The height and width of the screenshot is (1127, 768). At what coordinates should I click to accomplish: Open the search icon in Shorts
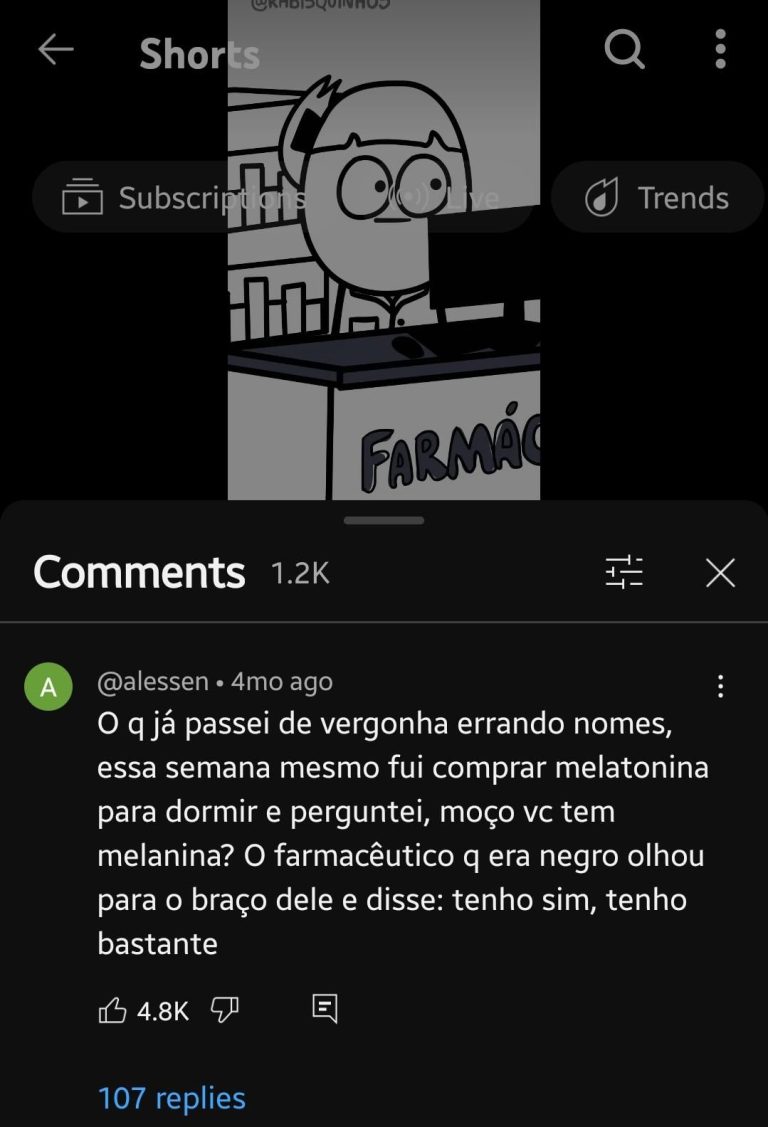click(624, 49)
